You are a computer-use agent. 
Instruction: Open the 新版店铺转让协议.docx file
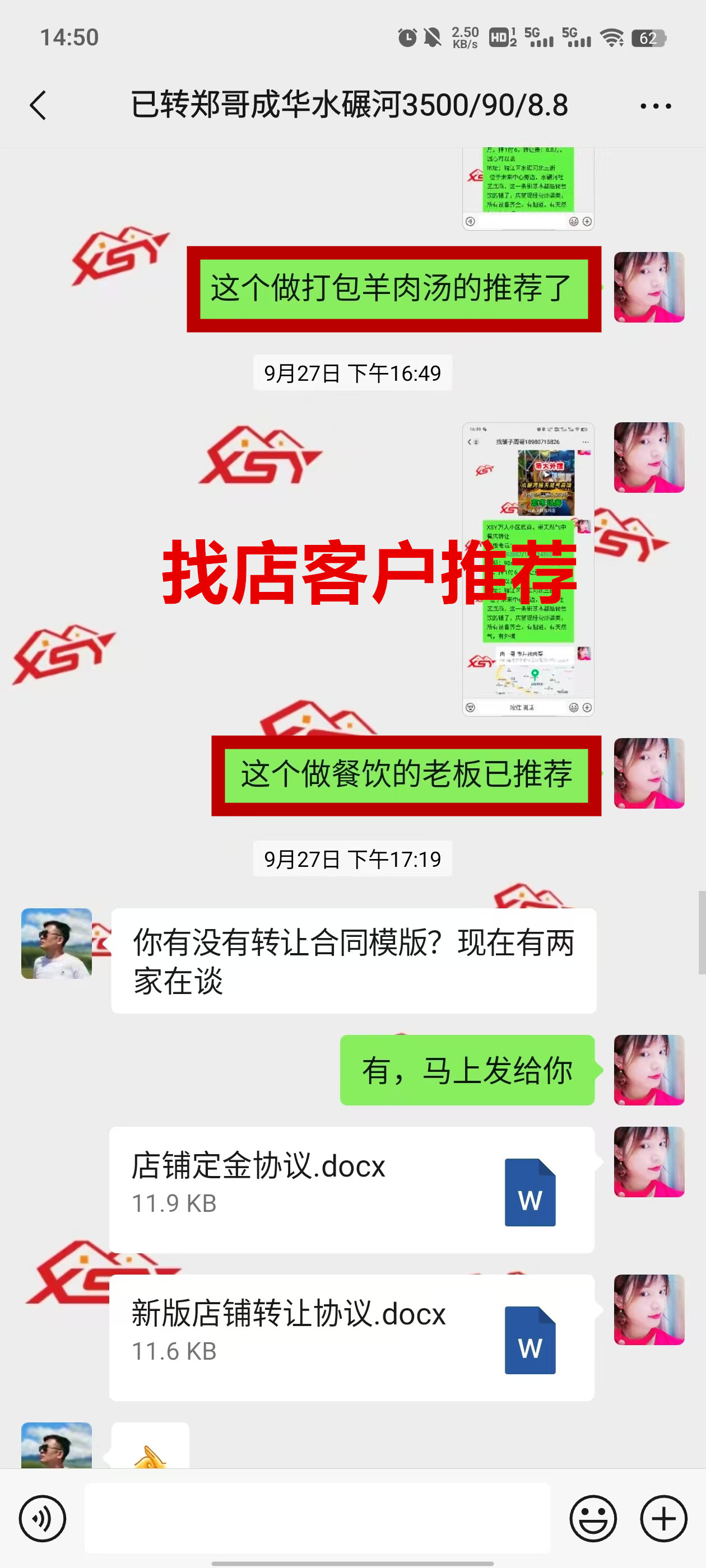pyautogui.click(x=351, y=1337)
